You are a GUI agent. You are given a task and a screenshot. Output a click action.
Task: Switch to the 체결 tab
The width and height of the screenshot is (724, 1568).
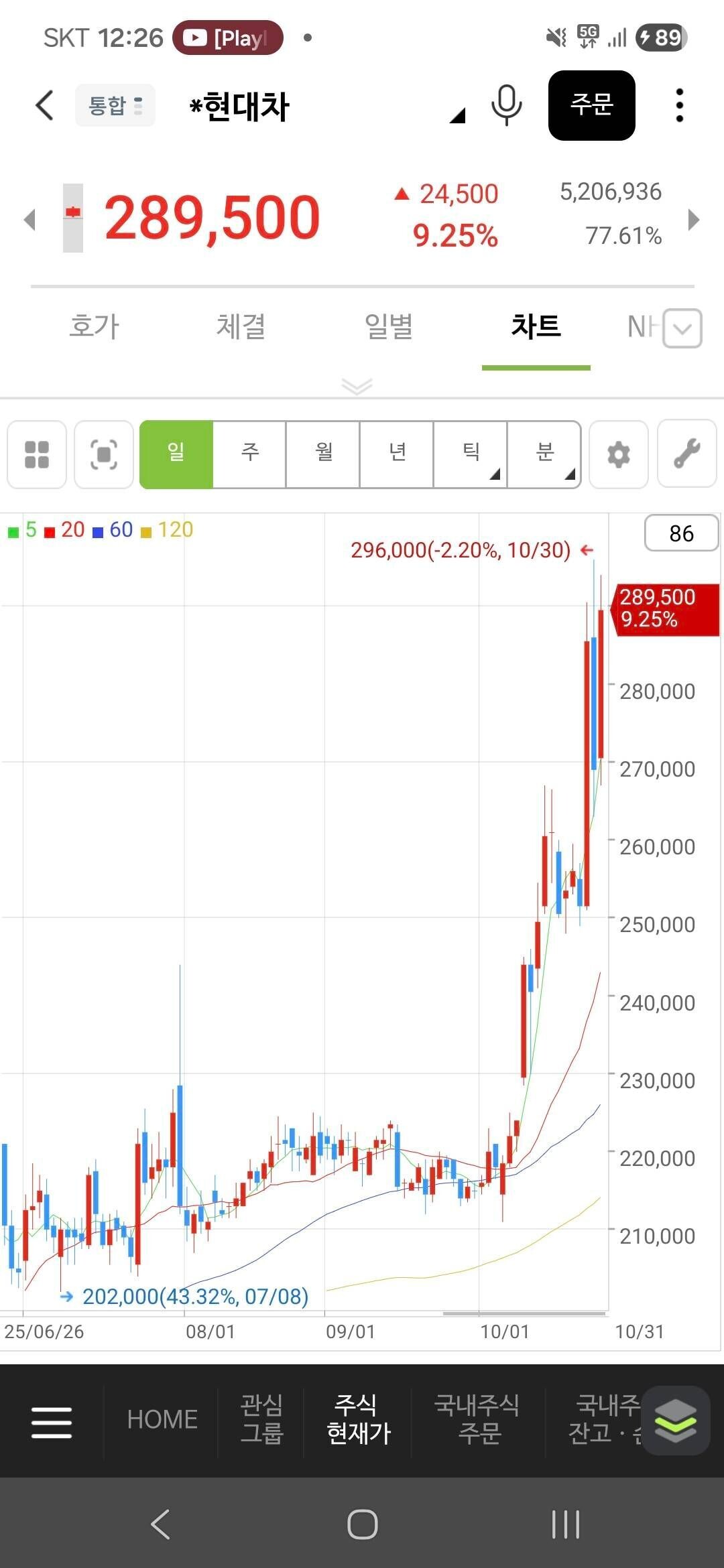click(241, 326)
